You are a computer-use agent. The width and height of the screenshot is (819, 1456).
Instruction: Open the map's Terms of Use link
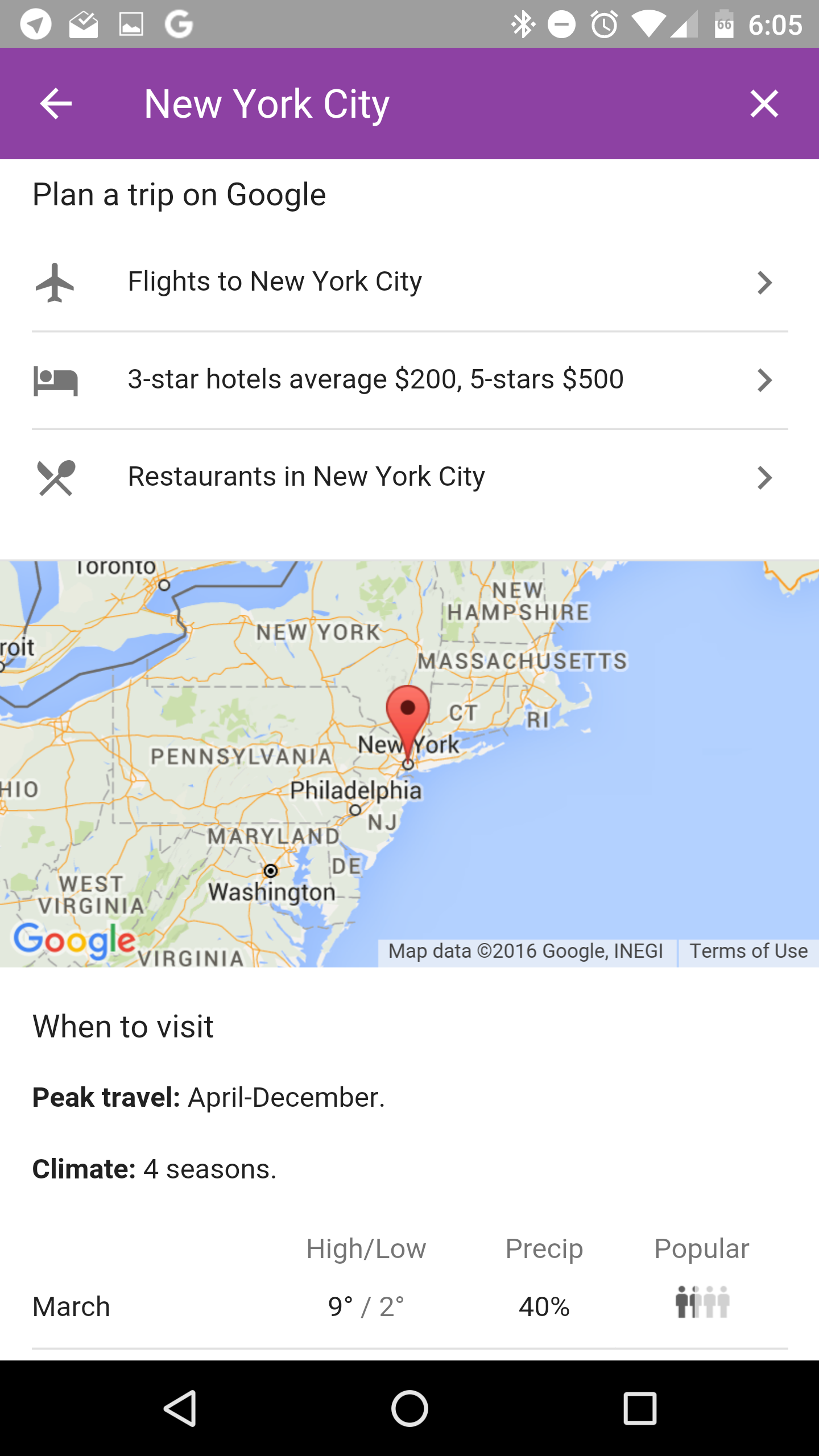coord(748,951)
